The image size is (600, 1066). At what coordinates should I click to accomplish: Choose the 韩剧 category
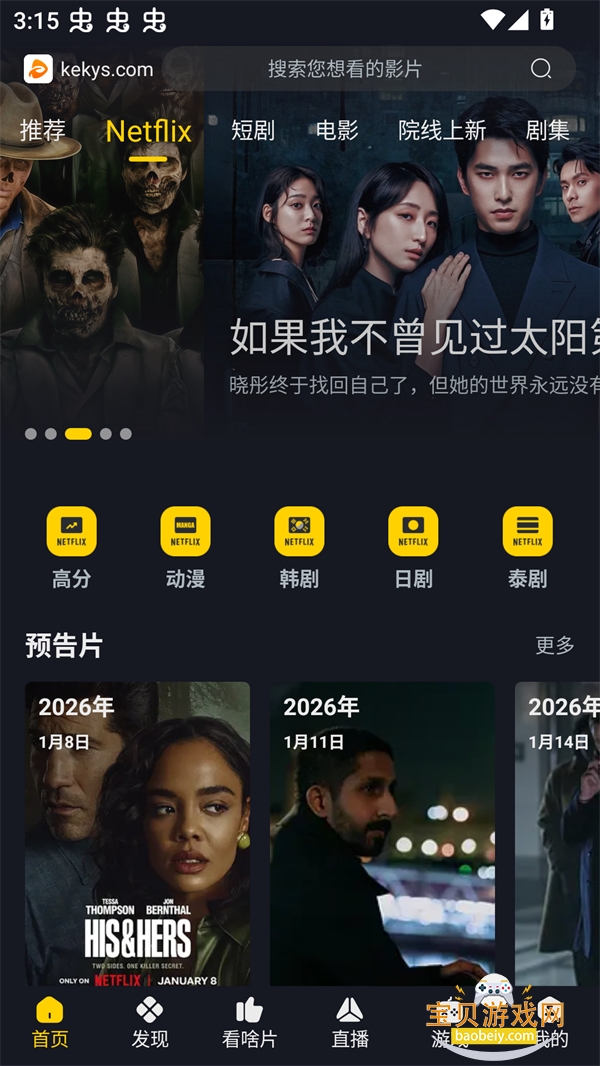(x=299, y=547)
